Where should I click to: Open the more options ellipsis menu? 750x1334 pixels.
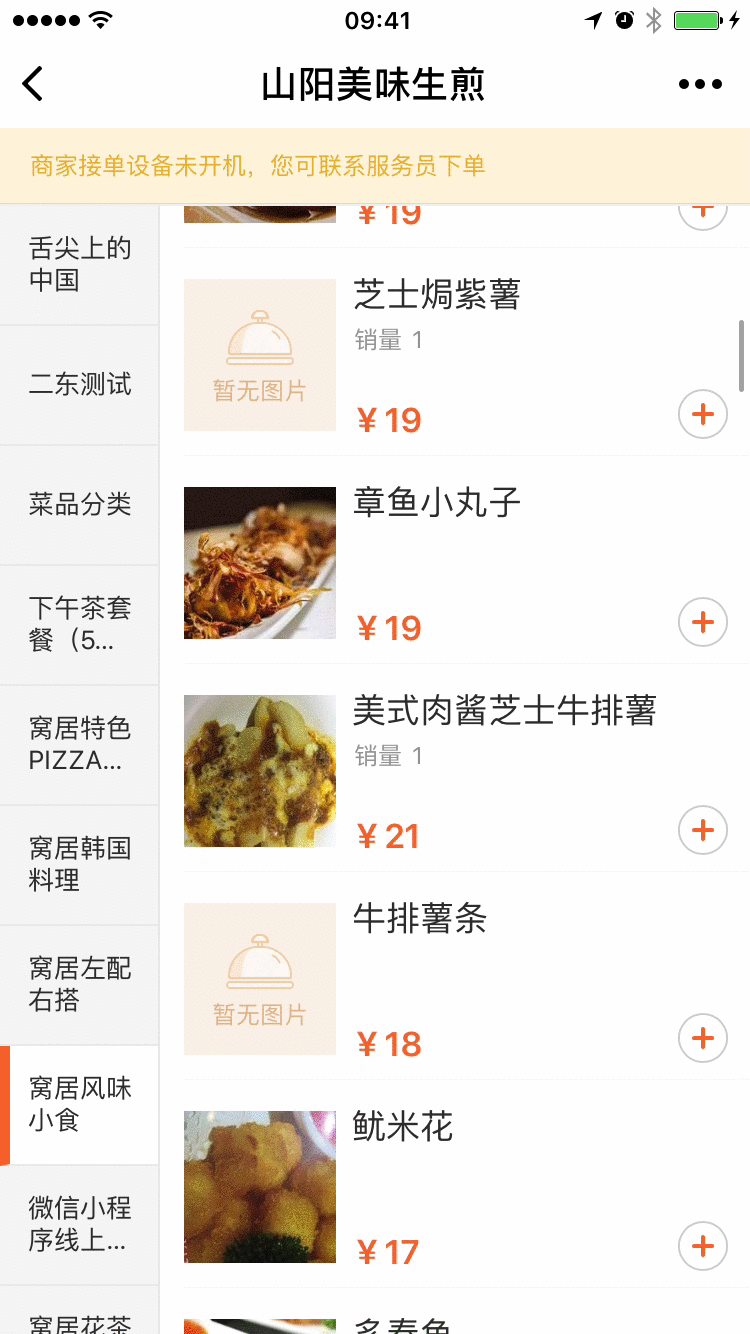pyautogui.click(x=700, y=84)
